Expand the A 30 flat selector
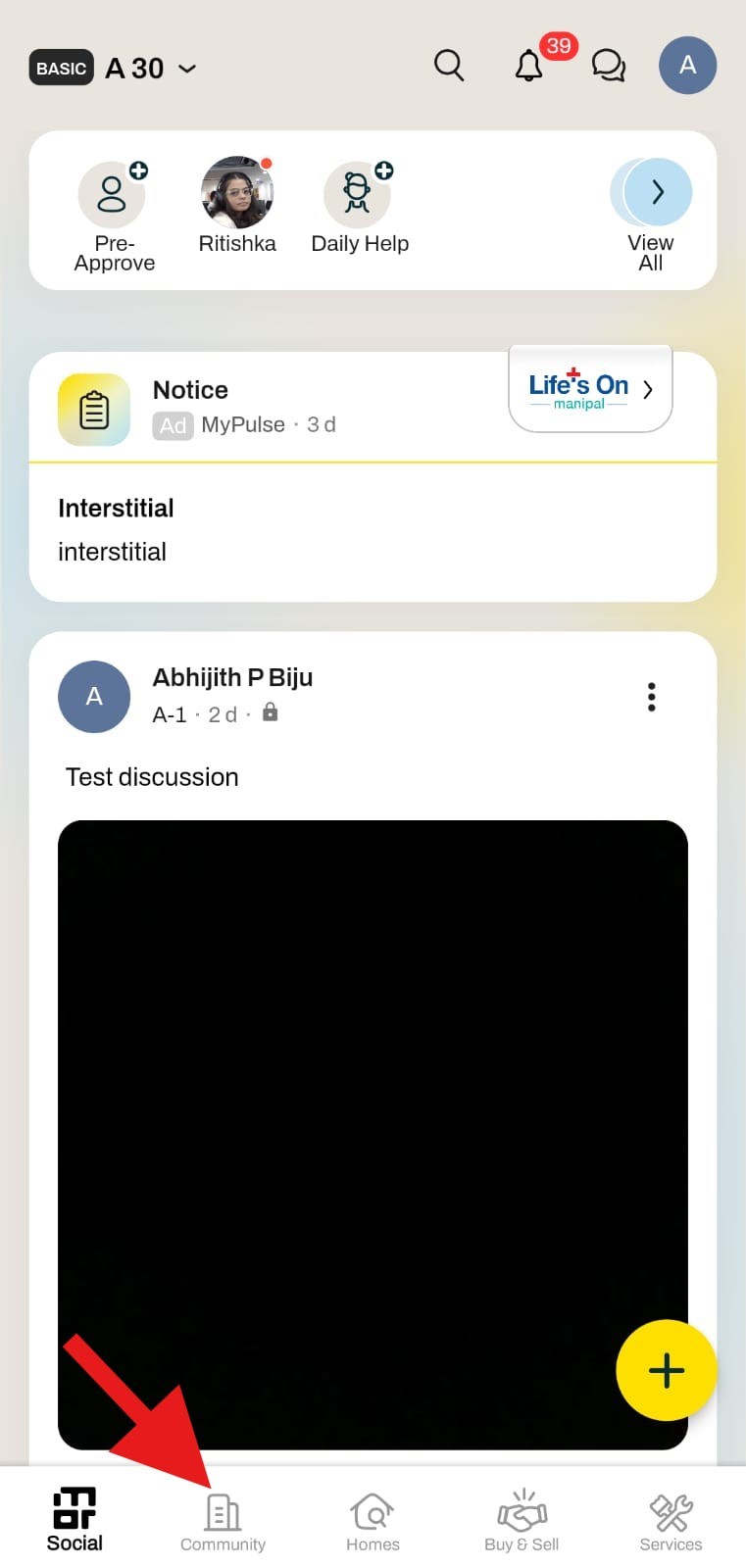The width and height of the screenshot is (746, 1568). (151, 69)
